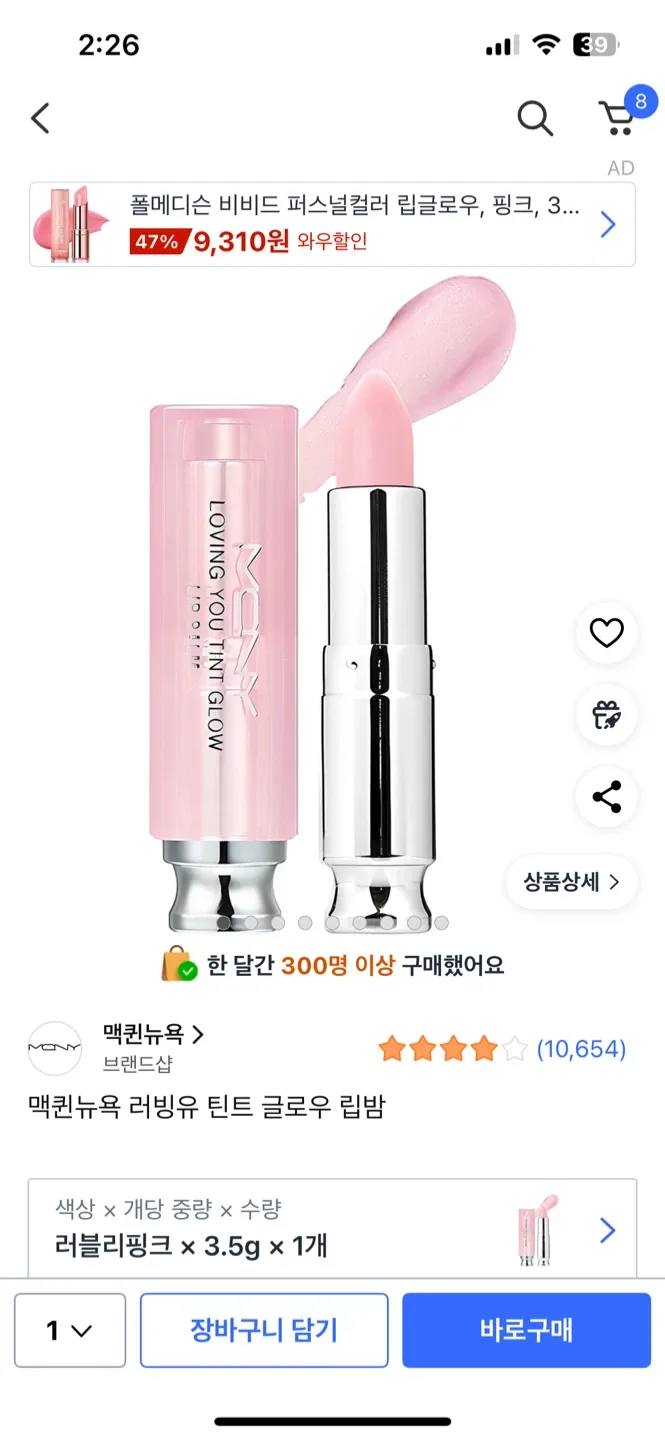The image size is (665, 1440).
Task: Open 상품상세 product details
Action: pyautogui.click(x=571, y=882)
